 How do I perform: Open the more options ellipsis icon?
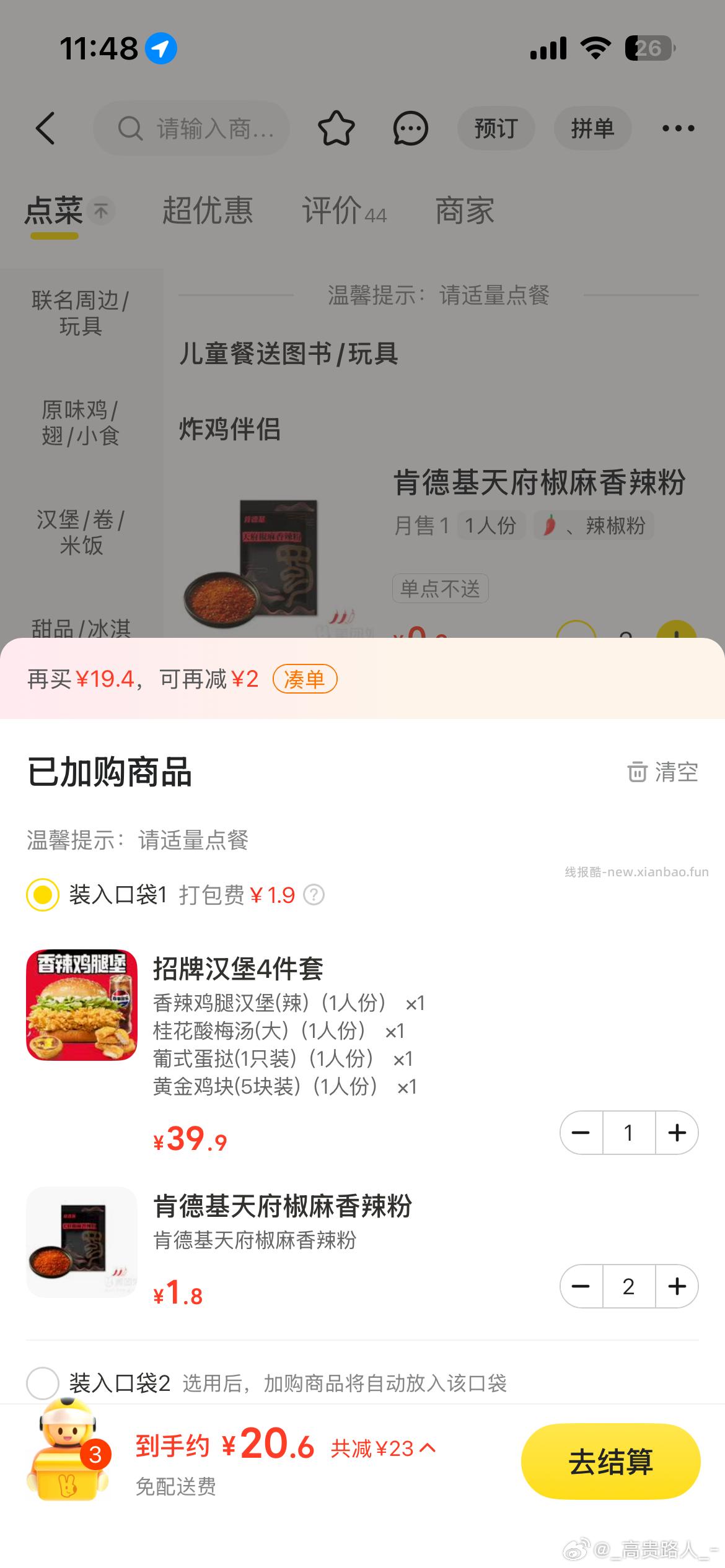click(x=679, y=128)
